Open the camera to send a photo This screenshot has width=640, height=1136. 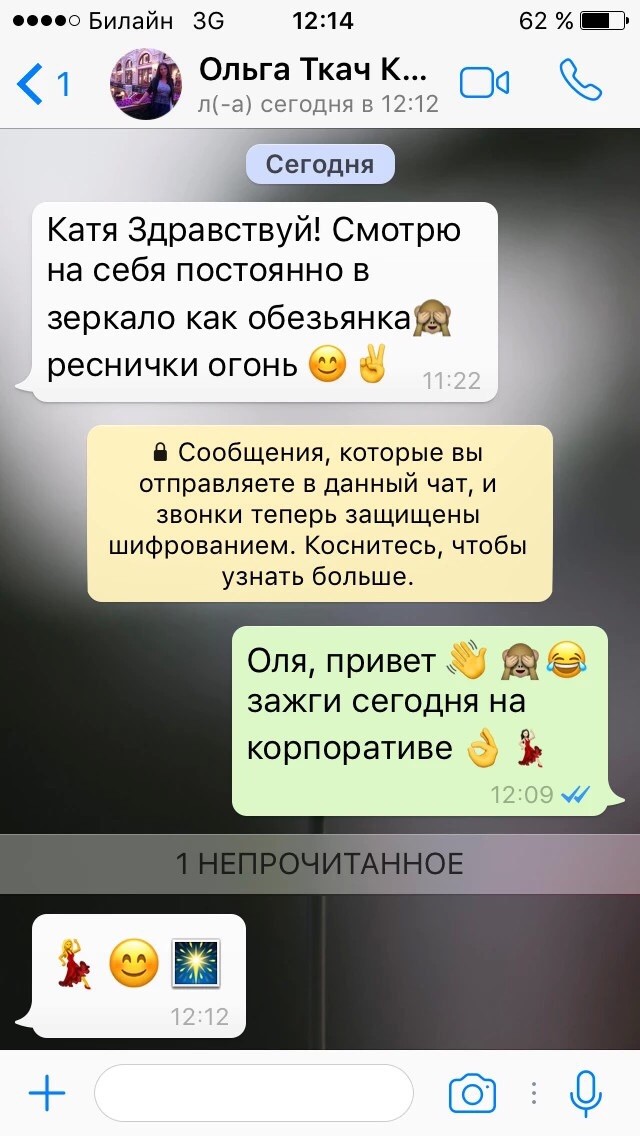pyautogui.click(x=472, y=1093)
